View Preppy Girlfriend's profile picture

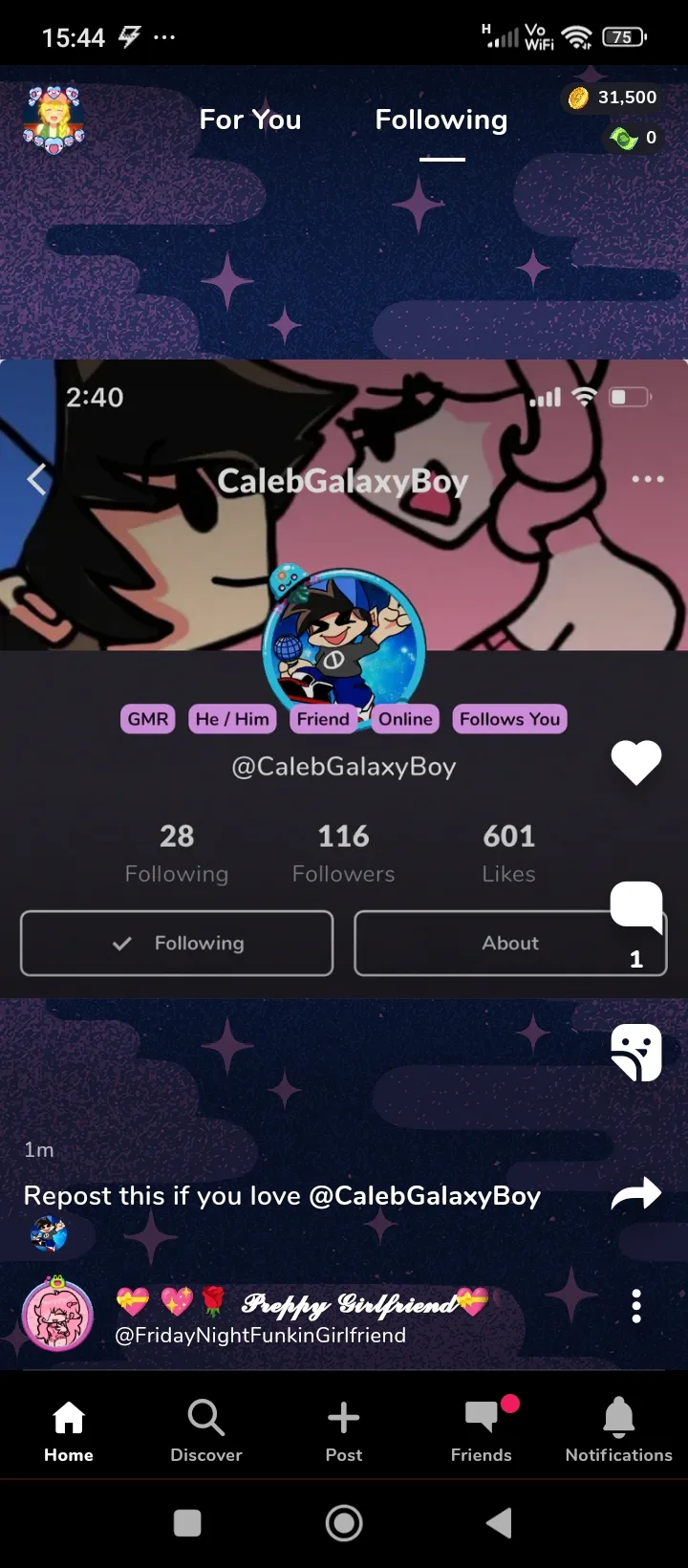(57, 1315)
